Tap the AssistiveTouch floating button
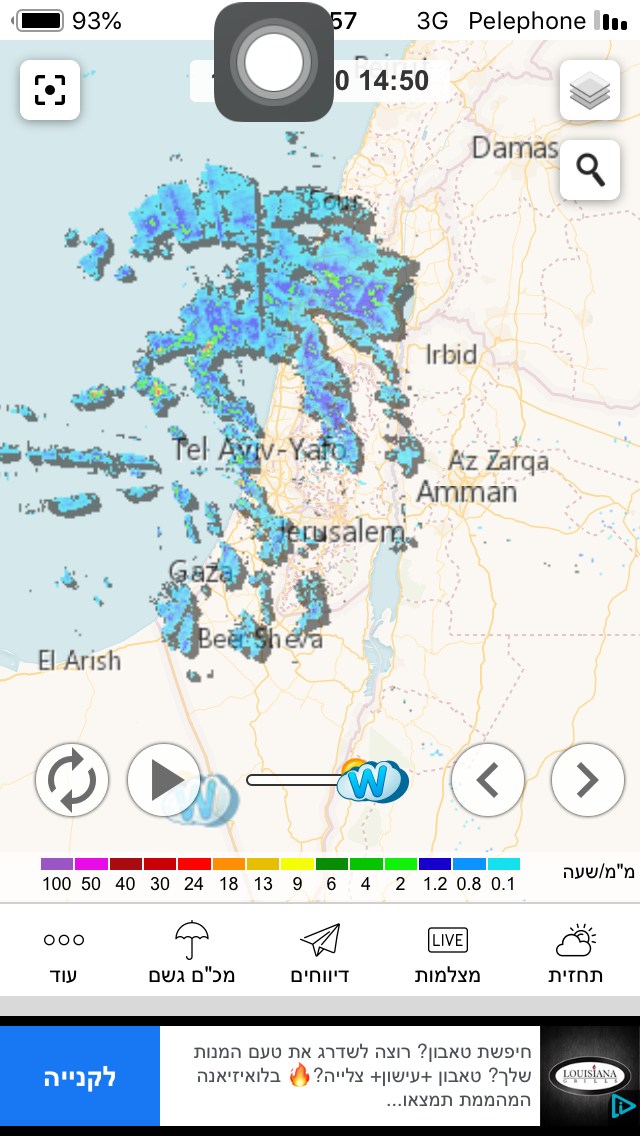The height and width of the screenshot is (1136, 640). pos(274,62)
